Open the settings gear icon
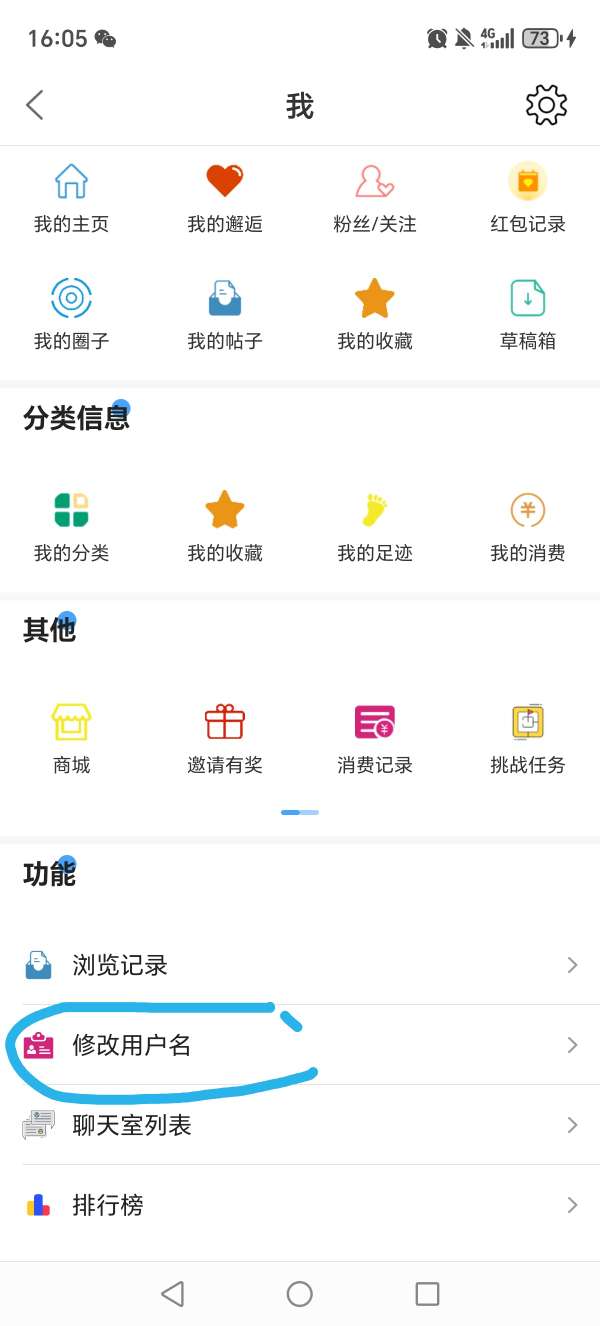The width and height of the screenshot is (600, 1326). click(546, 105)
